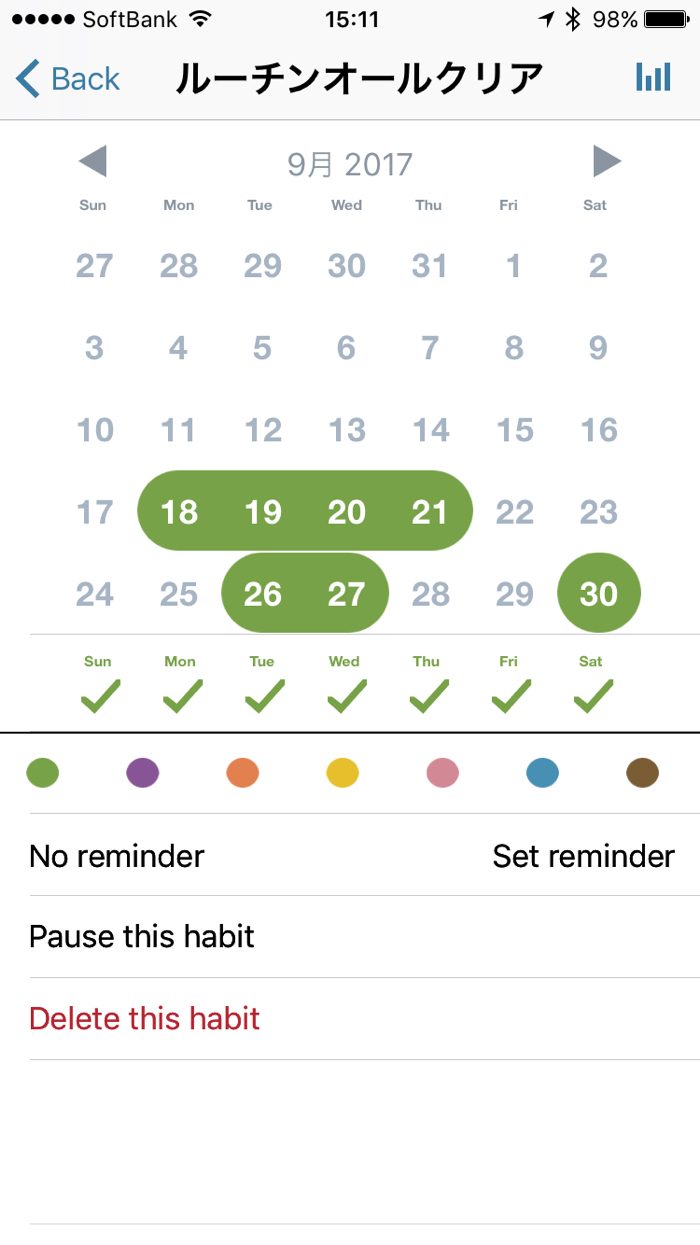Pick the yellow color dot
Screen dimensions: 700x1245
point(343,773)
